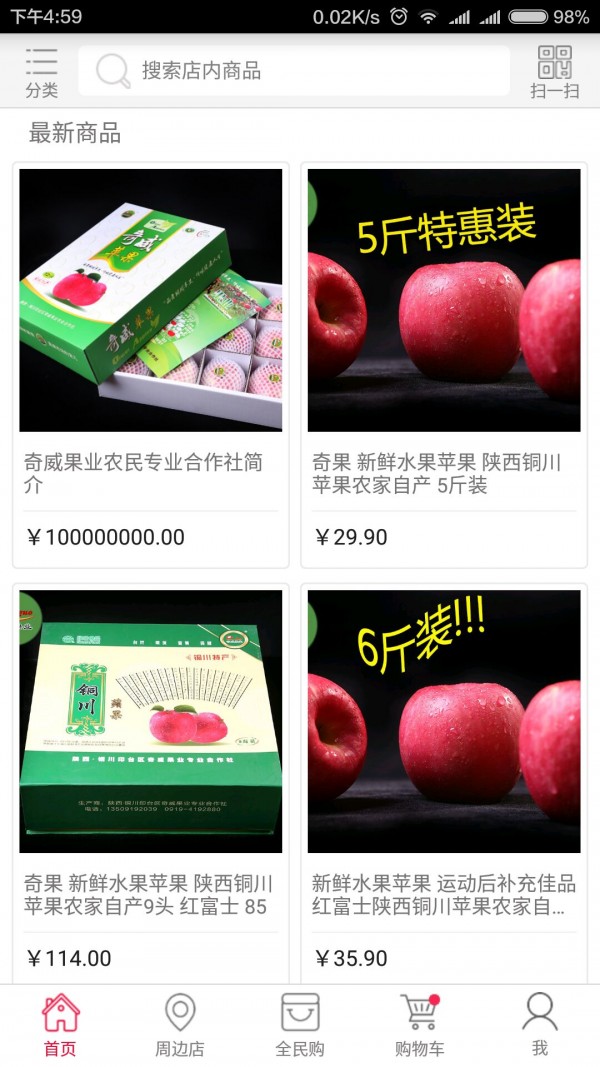View the 购物车 shopping cart
The image size is (600, 1067).
[x=420, y=1025]
